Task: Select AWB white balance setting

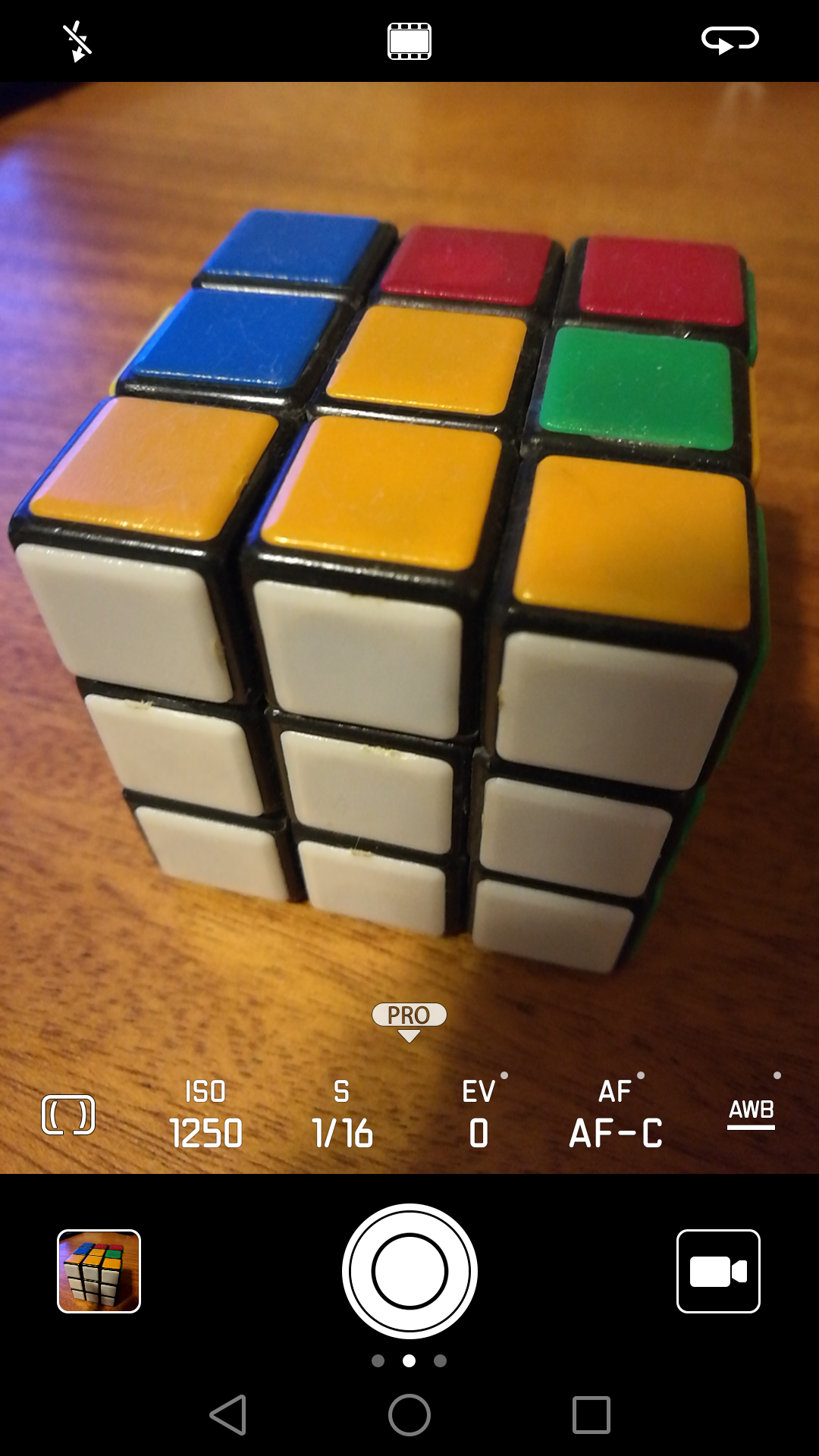Action: [751, 1112]
